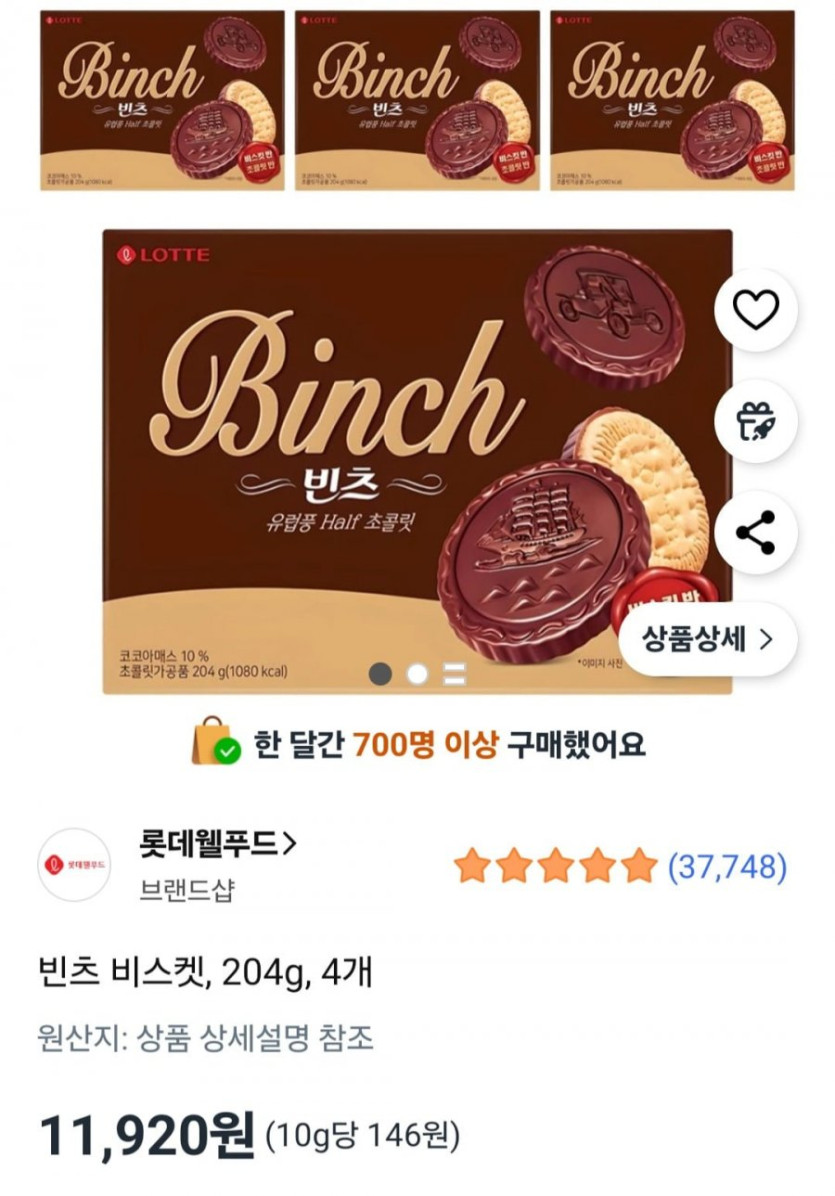The image size is (835, 1196).
Task: View the 37,748 customer reviews
Action: tap(726, 866)
